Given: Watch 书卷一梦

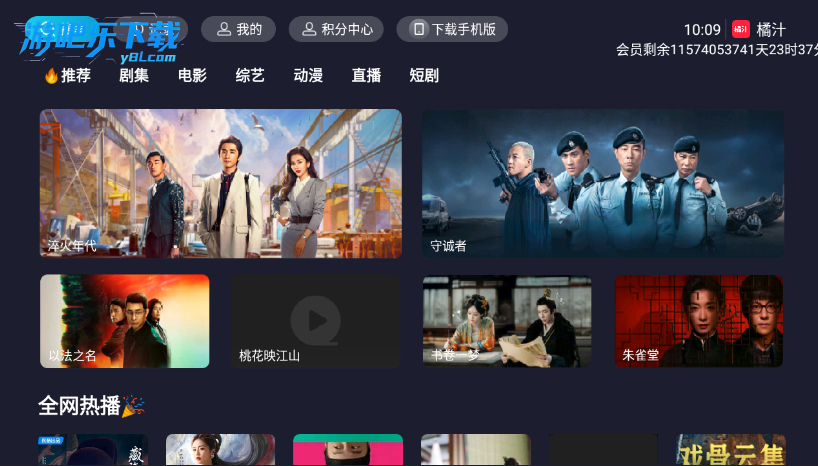Looking at the screenshot, I should [x=507, y=321].
